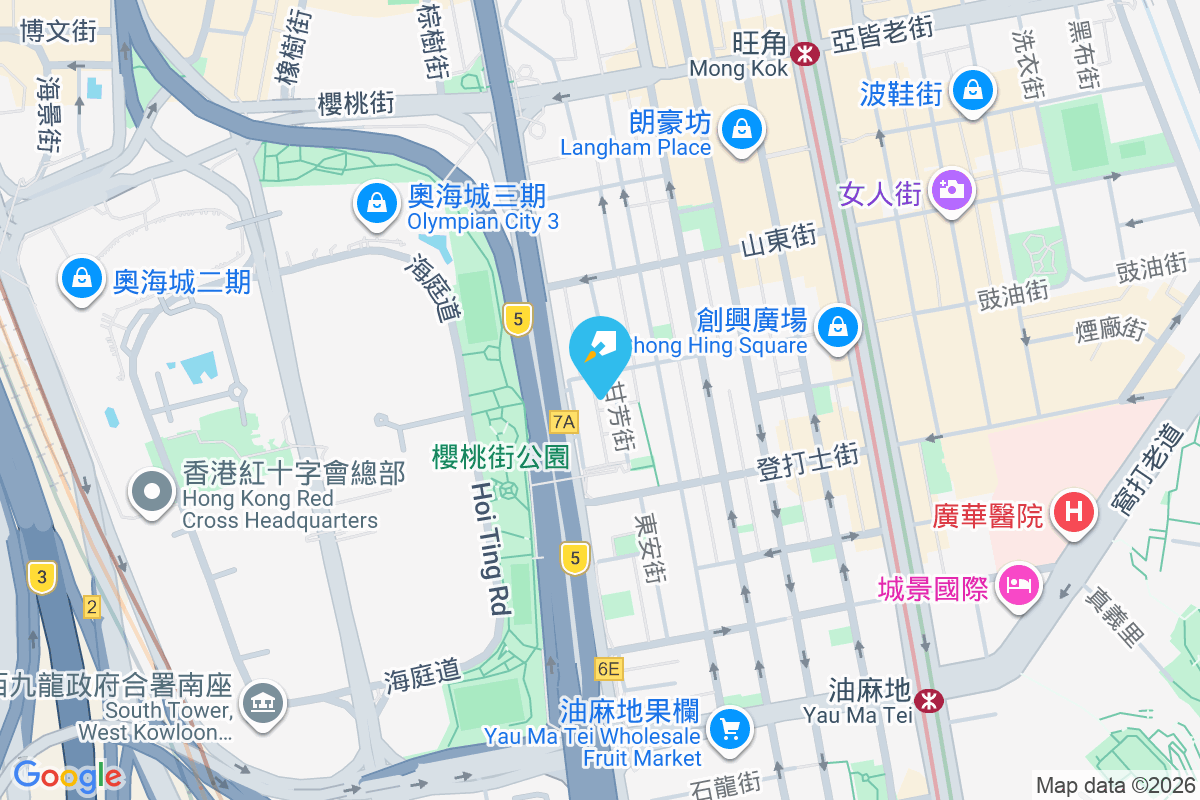Screen dimensions: 1200x800
Task: Open the Hong Kong Red Cross Headquarters pin
Action: tap(152, 492)
